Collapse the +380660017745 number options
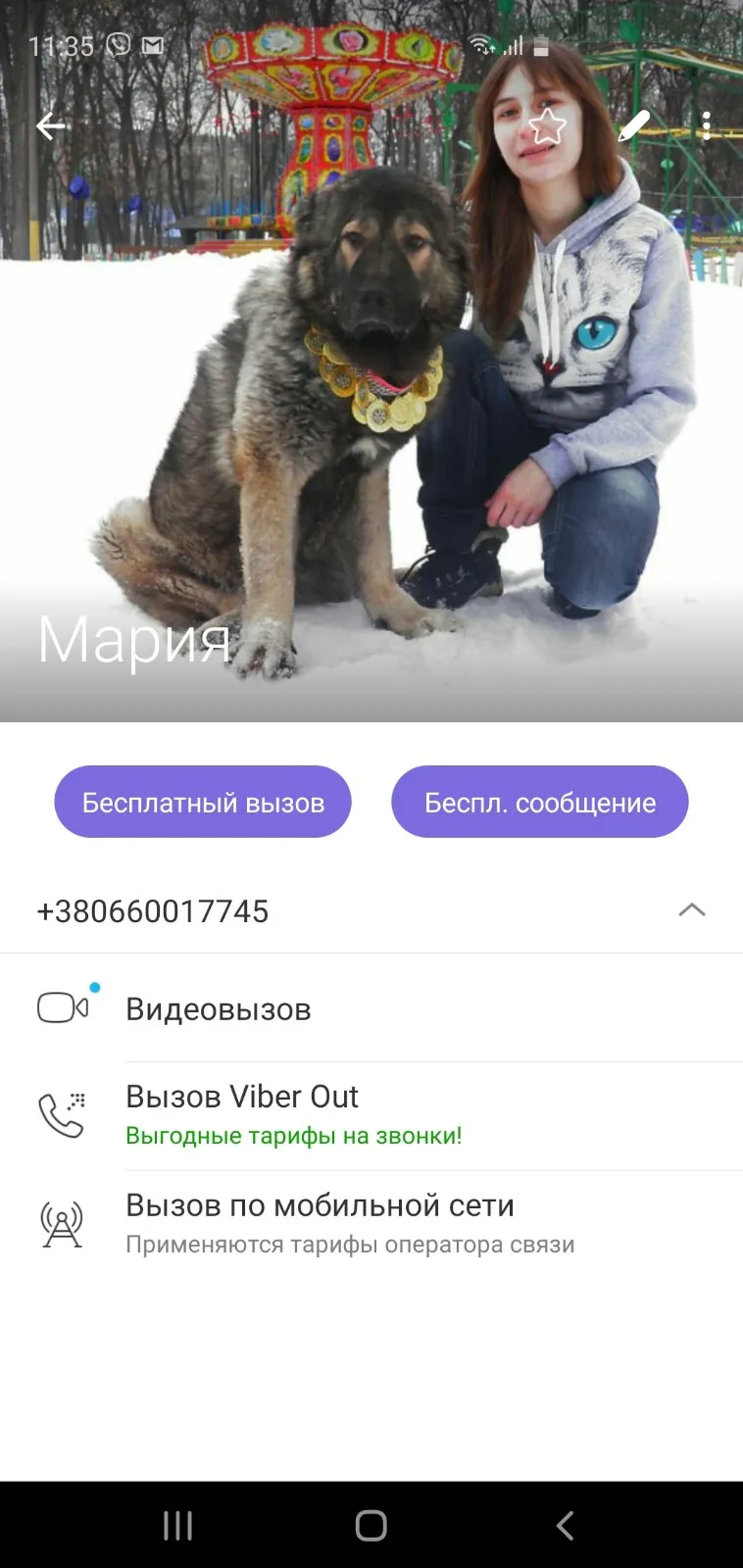The image size is (743, 1568). coord(692,910)
